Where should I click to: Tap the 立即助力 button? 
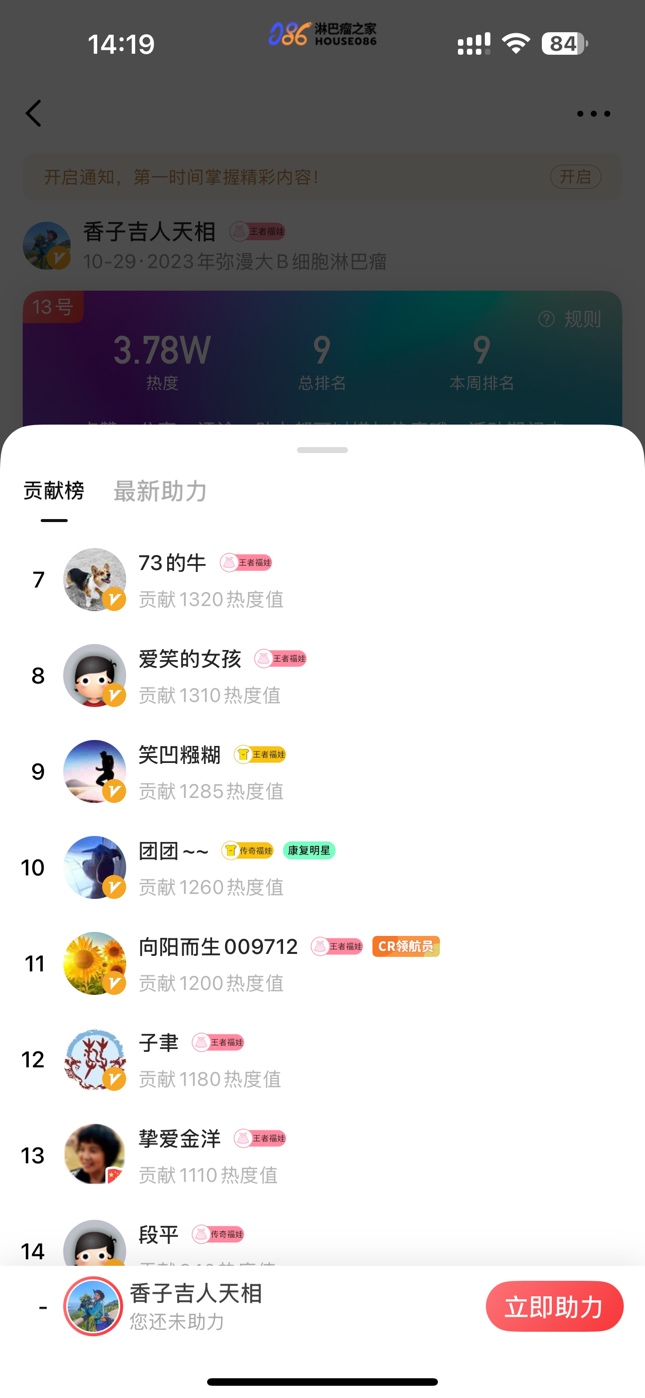554,1307
